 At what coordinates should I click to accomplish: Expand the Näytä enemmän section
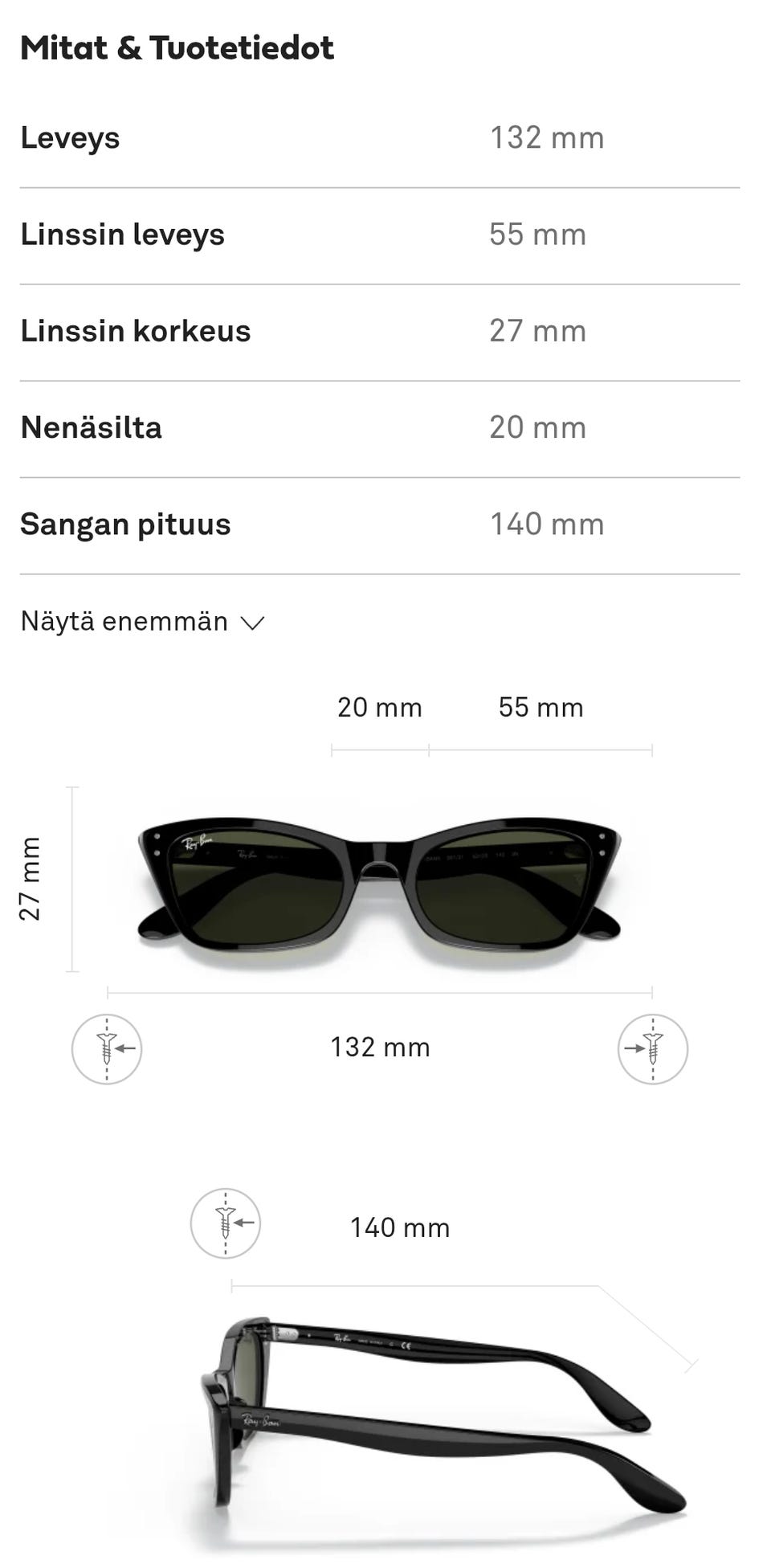coord(141,620)
